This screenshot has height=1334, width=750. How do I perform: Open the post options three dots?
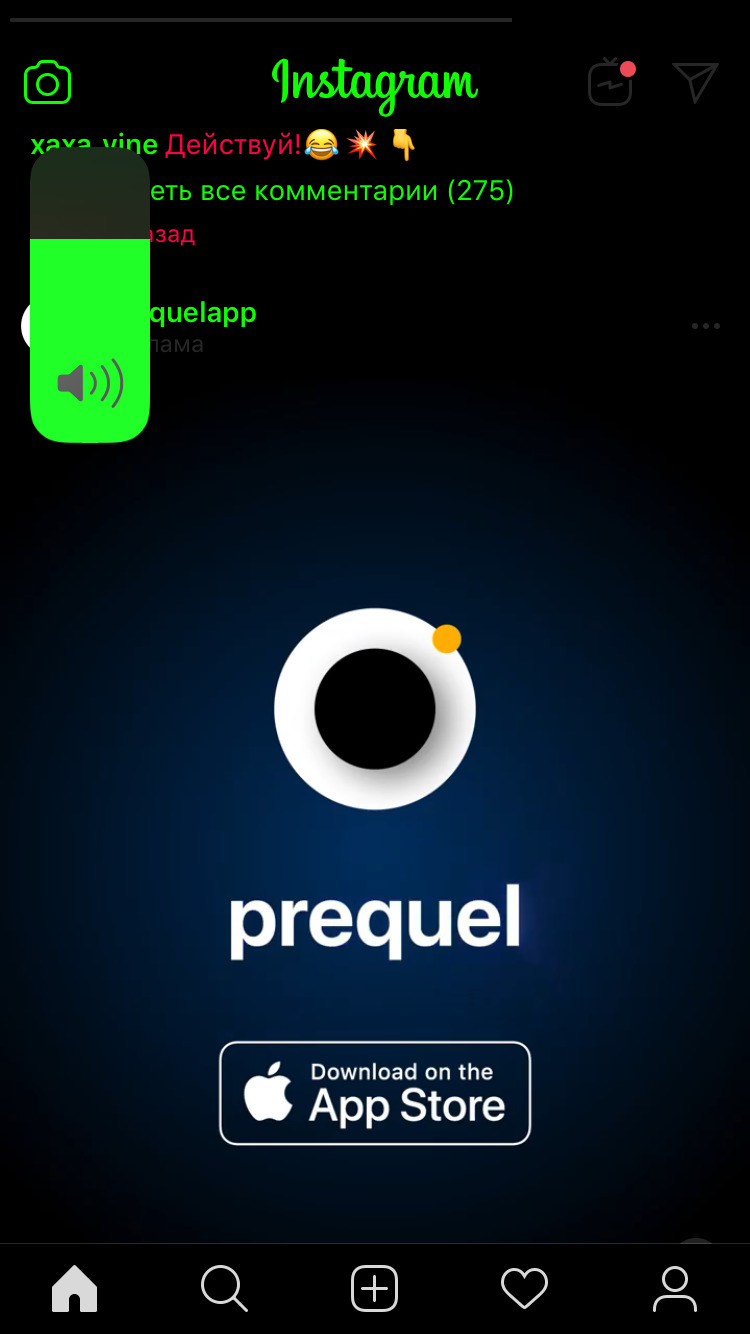click(705, 326)
